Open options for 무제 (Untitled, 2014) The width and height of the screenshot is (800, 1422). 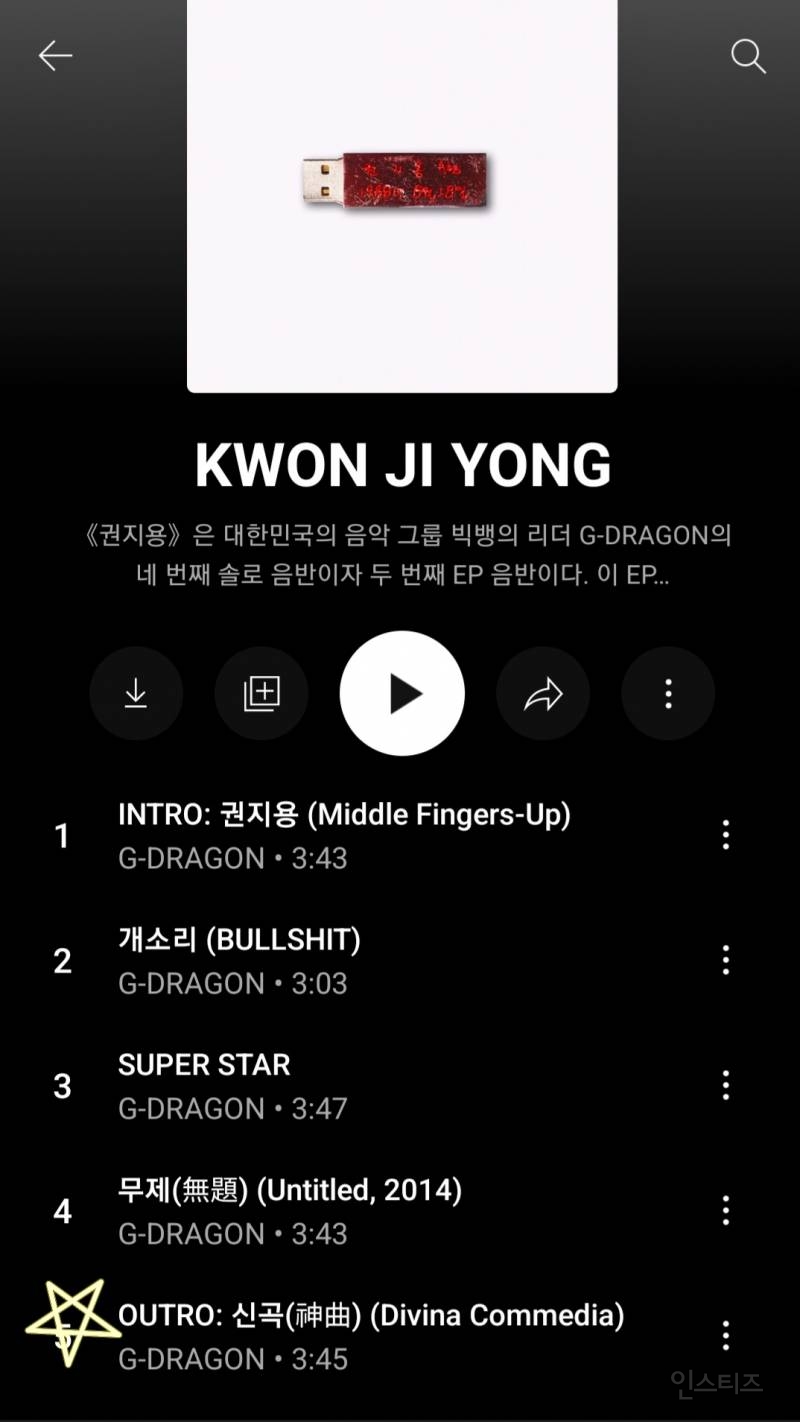pos(726,1210)
